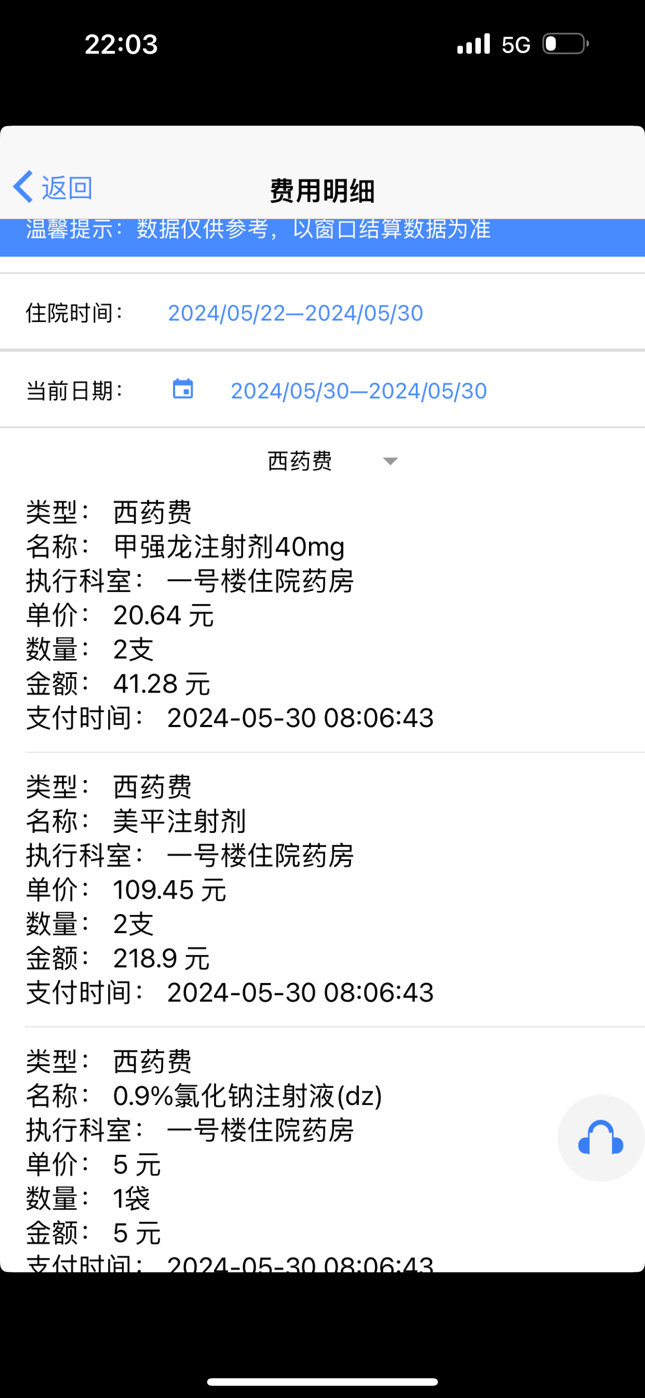The width and height of the screenshot is (645, 1398).
Task: Expand the 西药费 category dropdown
Action: point(332,461)
